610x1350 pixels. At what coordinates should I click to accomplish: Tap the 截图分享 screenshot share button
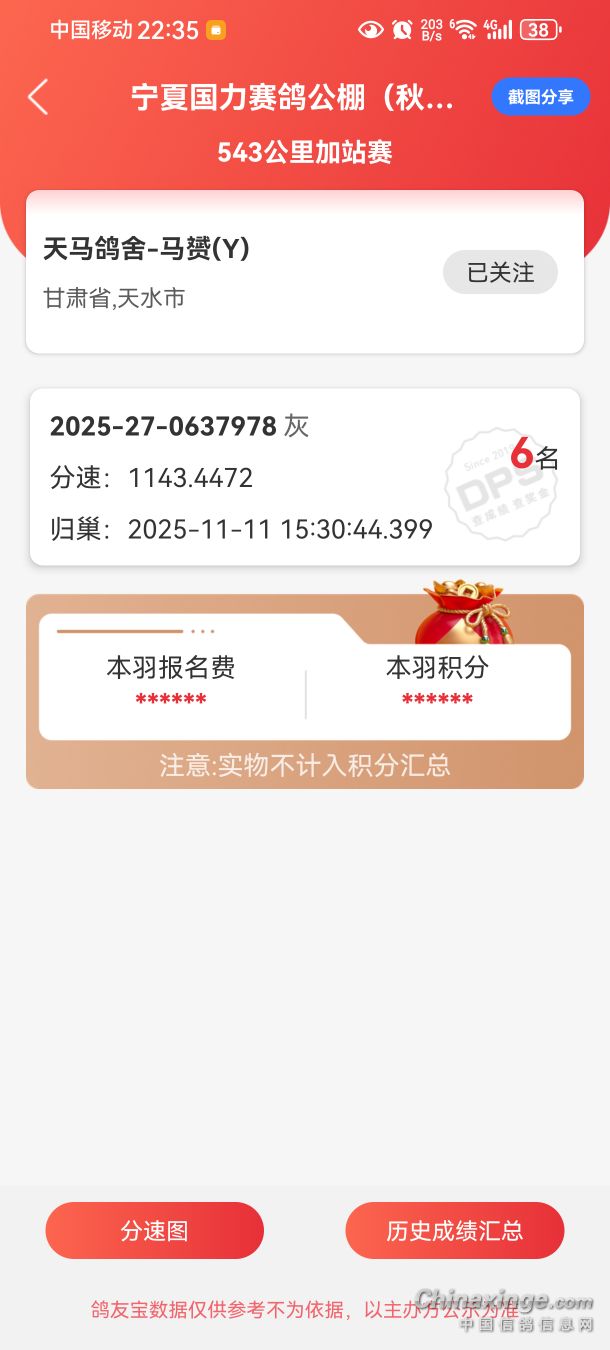click(x=540, y=97)
